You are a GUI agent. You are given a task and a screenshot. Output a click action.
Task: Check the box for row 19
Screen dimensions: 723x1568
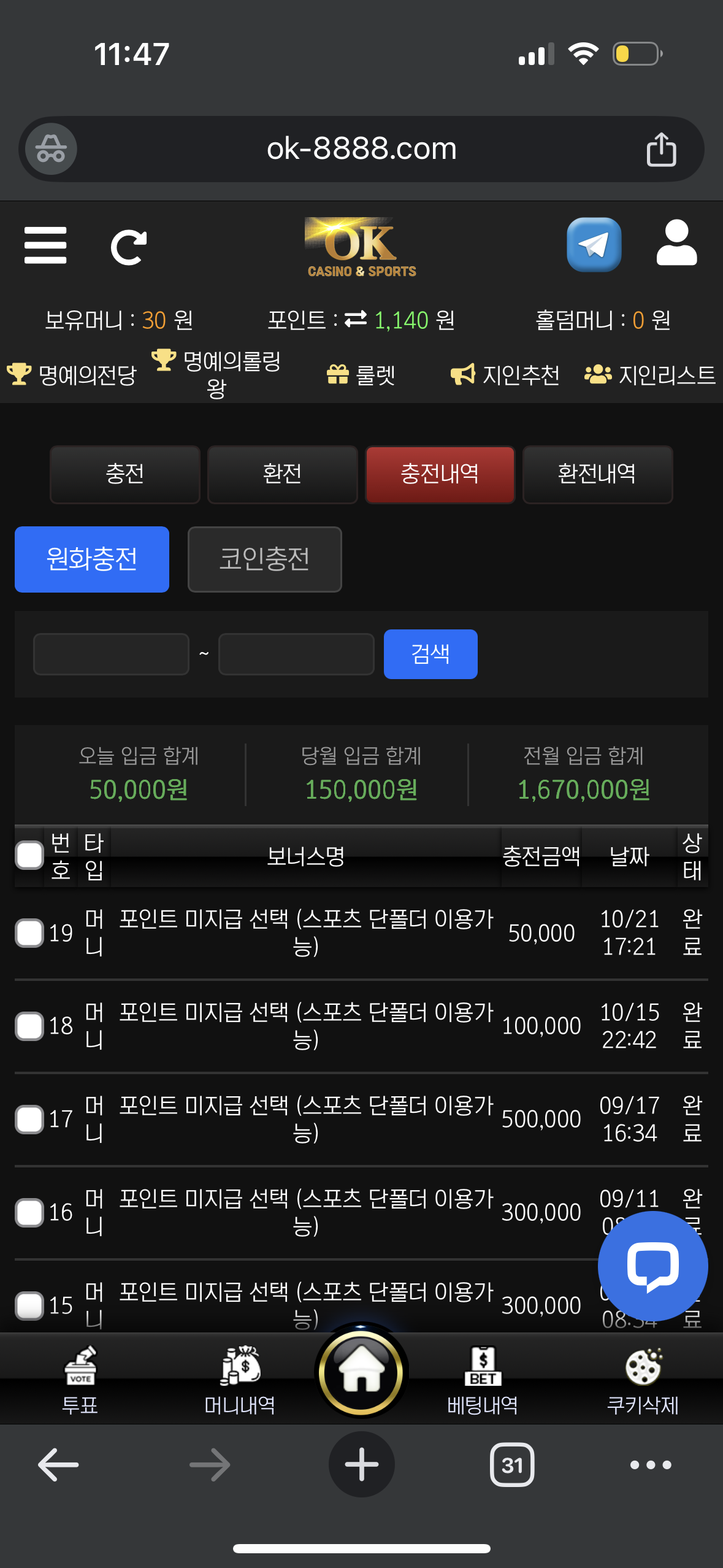coord(29,932)
